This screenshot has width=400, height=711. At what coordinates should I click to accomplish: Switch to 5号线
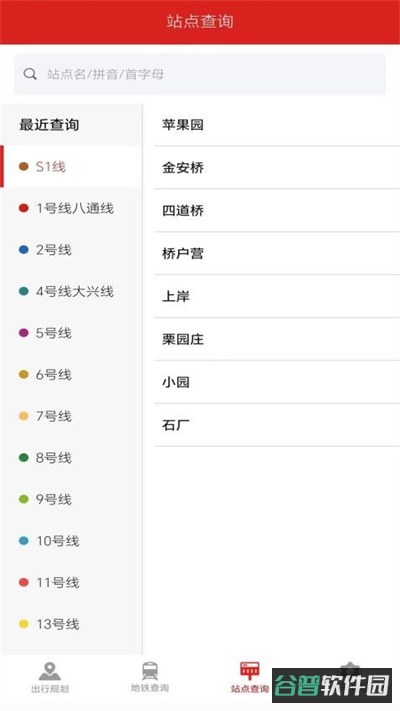(x=72, y=333)
